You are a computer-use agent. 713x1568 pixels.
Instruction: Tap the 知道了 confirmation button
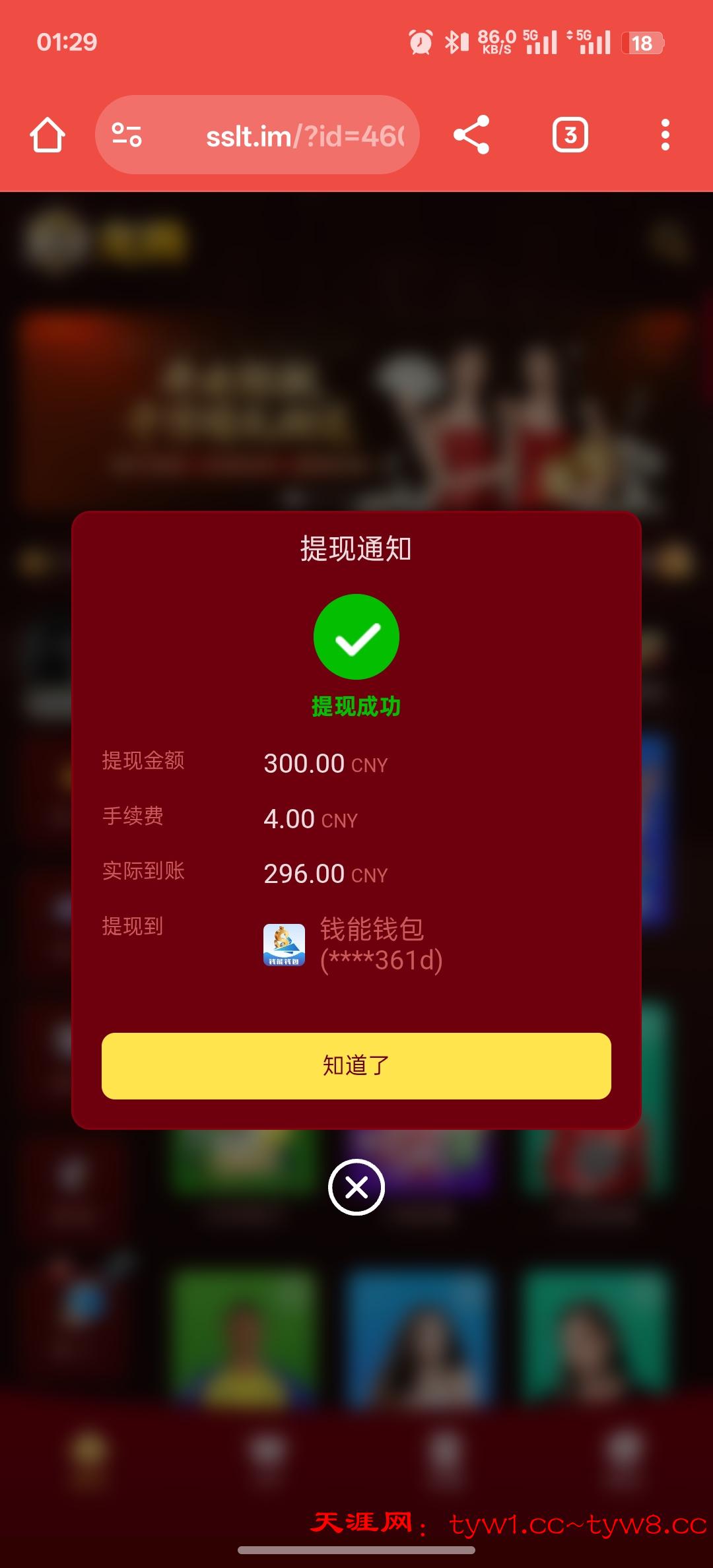point(356,1065)
